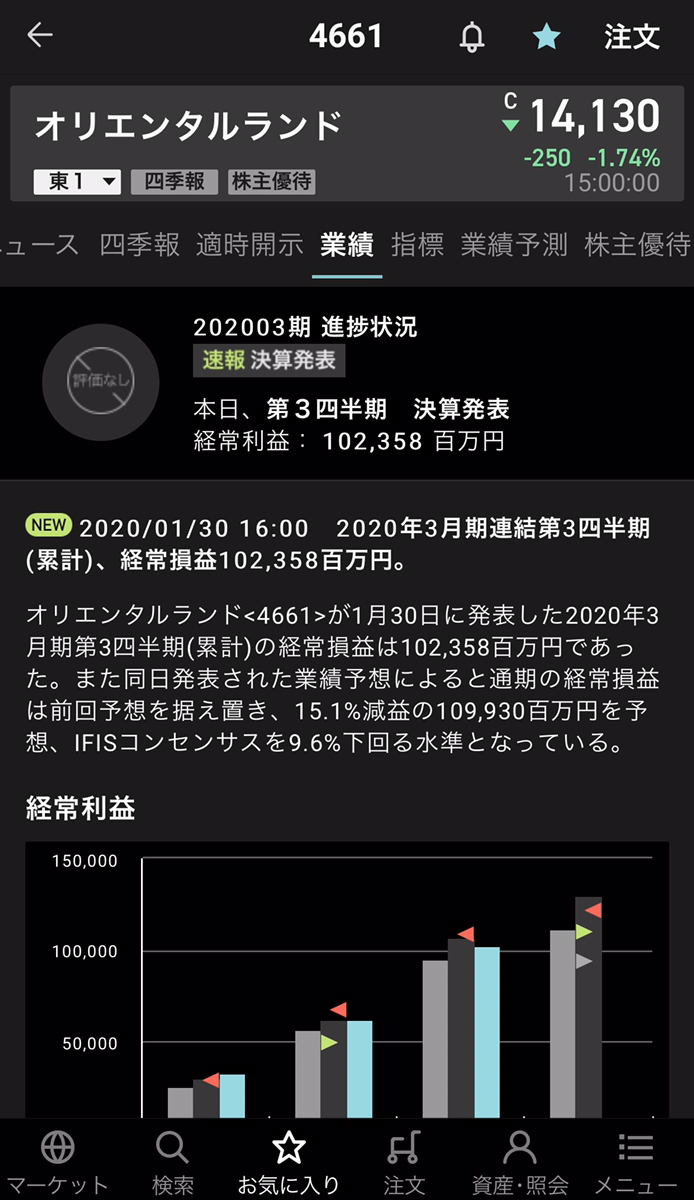Switch to the 指標 tab
Image resolution: width=694 pixels, height=1200 pixels.
(x=417, y=245)
